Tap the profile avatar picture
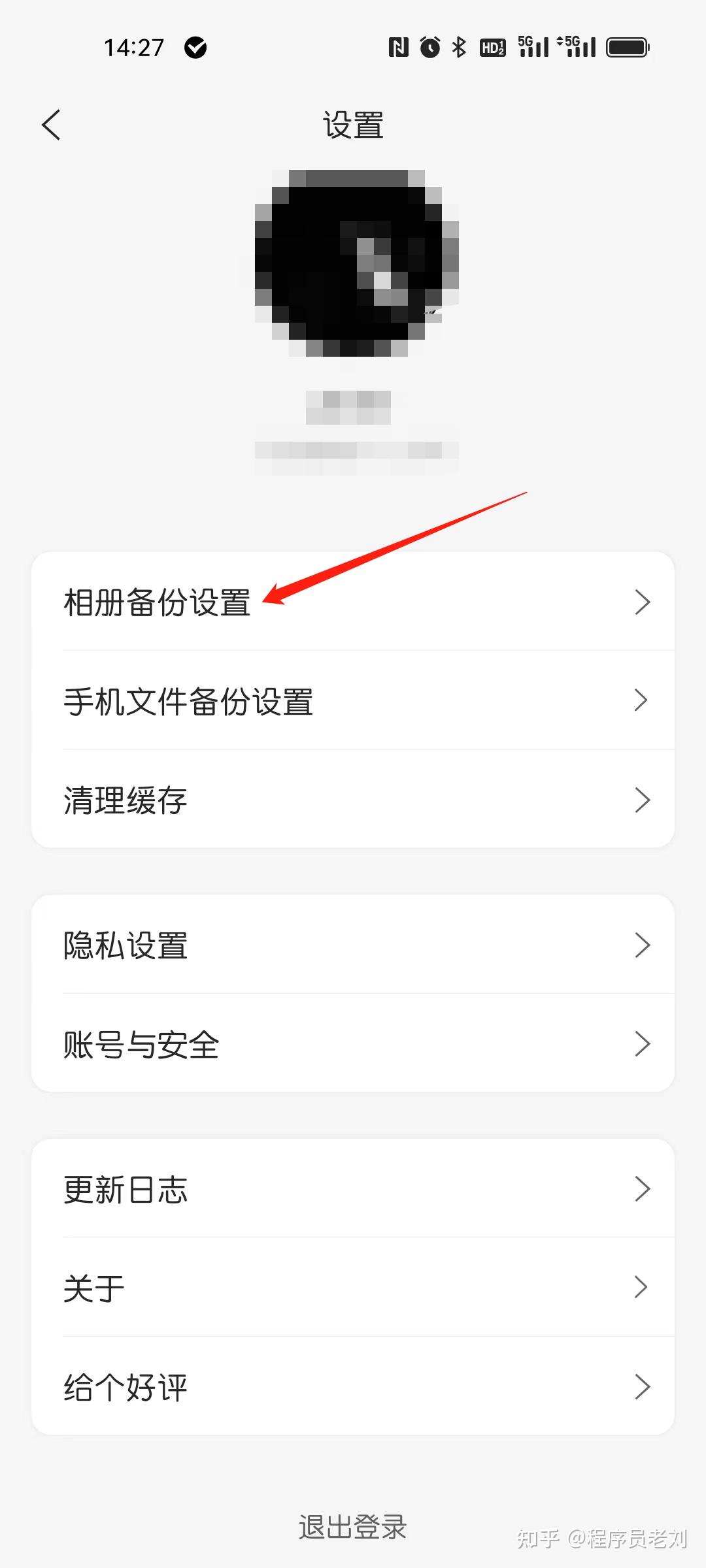 (x=356, y=263)
